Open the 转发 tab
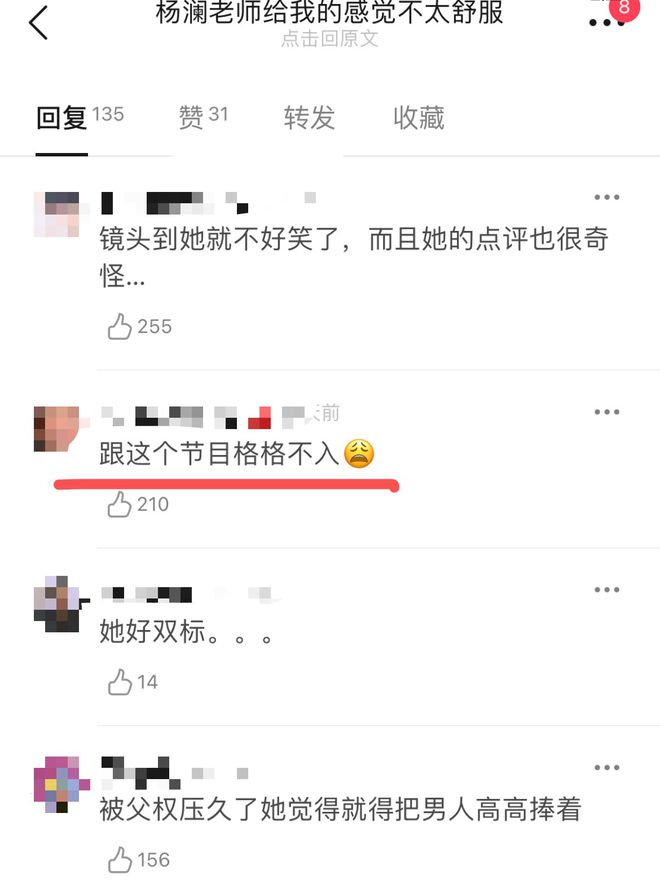 [309, 118]
